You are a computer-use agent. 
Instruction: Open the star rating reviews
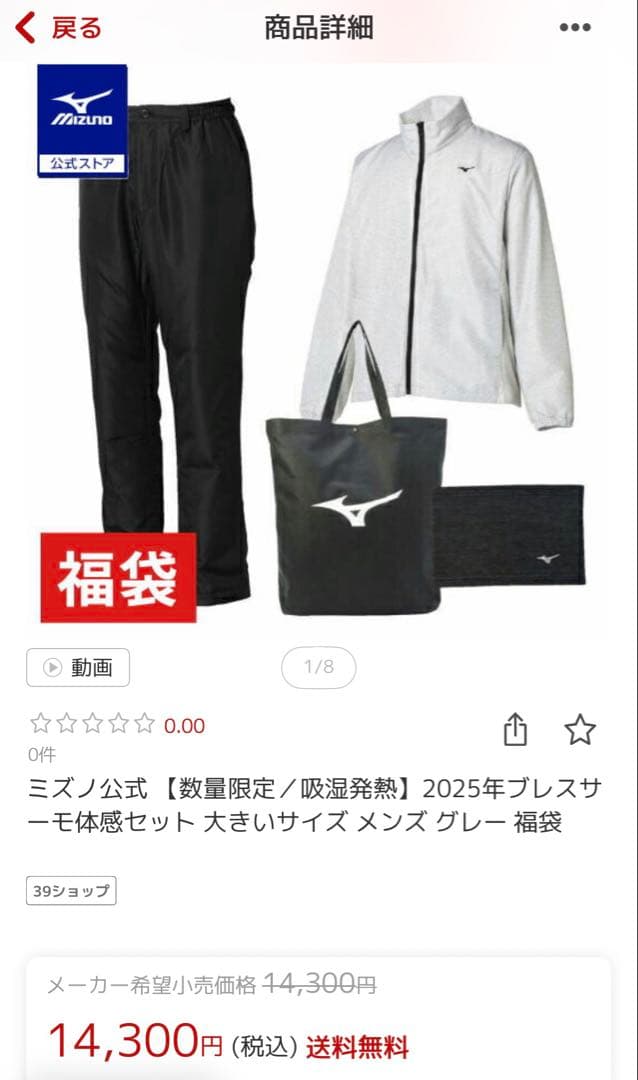point(93,724)
